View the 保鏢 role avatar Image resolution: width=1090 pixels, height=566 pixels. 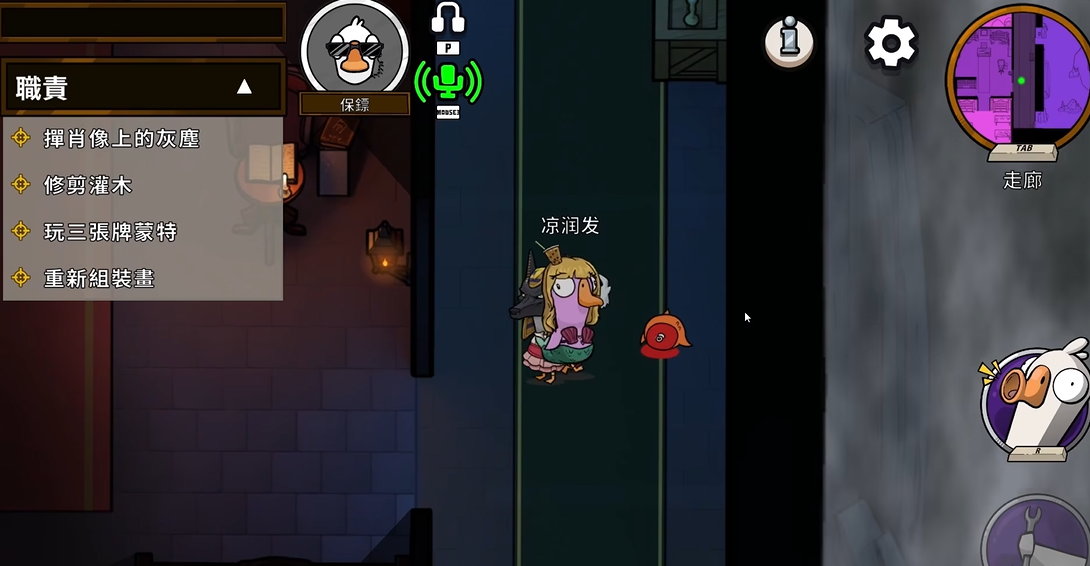tap(355, 49)
